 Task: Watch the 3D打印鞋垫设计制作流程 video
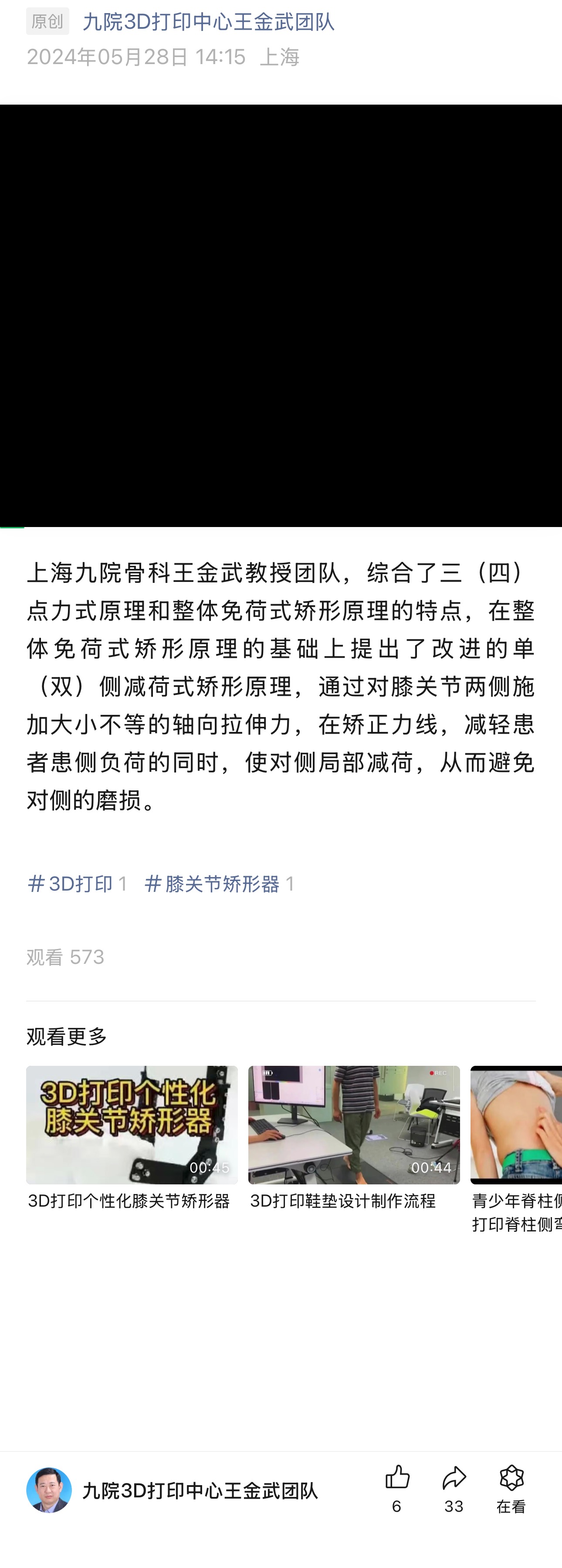click(x=353, y=1125)
